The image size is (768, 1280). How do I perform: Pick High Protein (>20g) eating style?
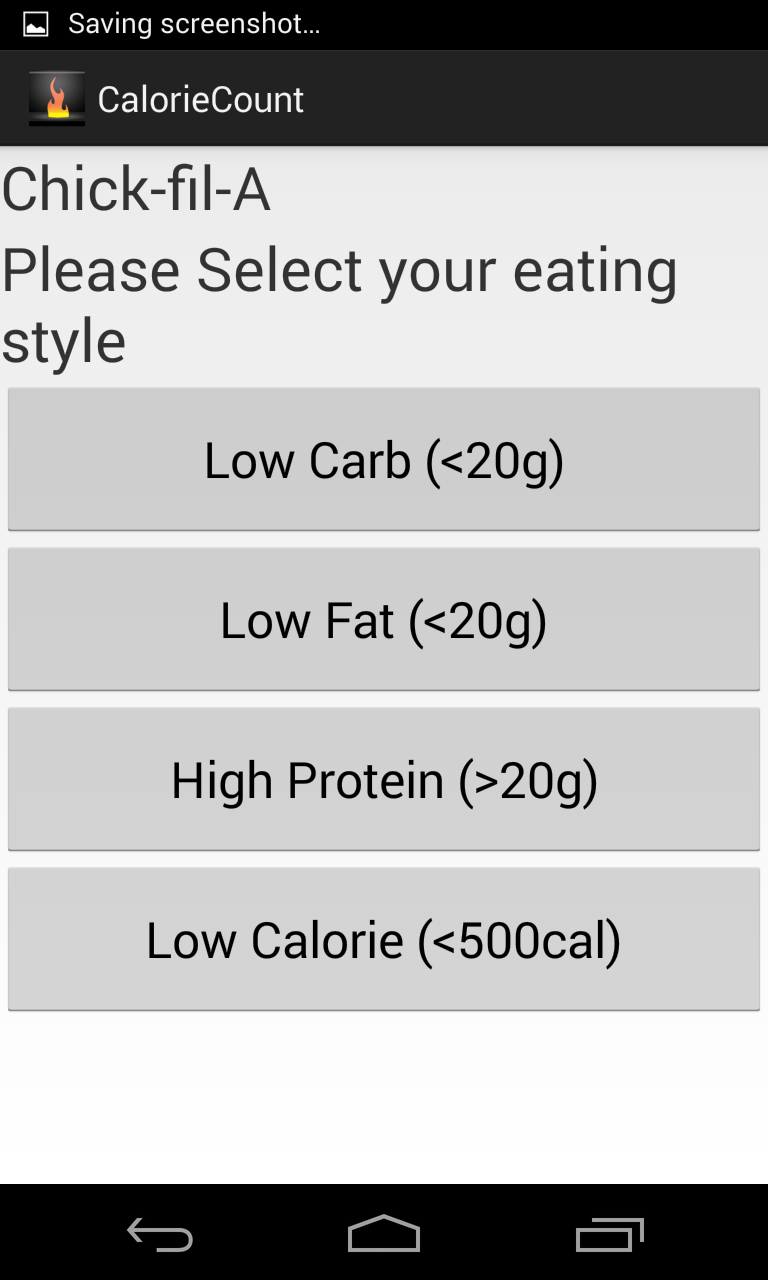[384, 780]
